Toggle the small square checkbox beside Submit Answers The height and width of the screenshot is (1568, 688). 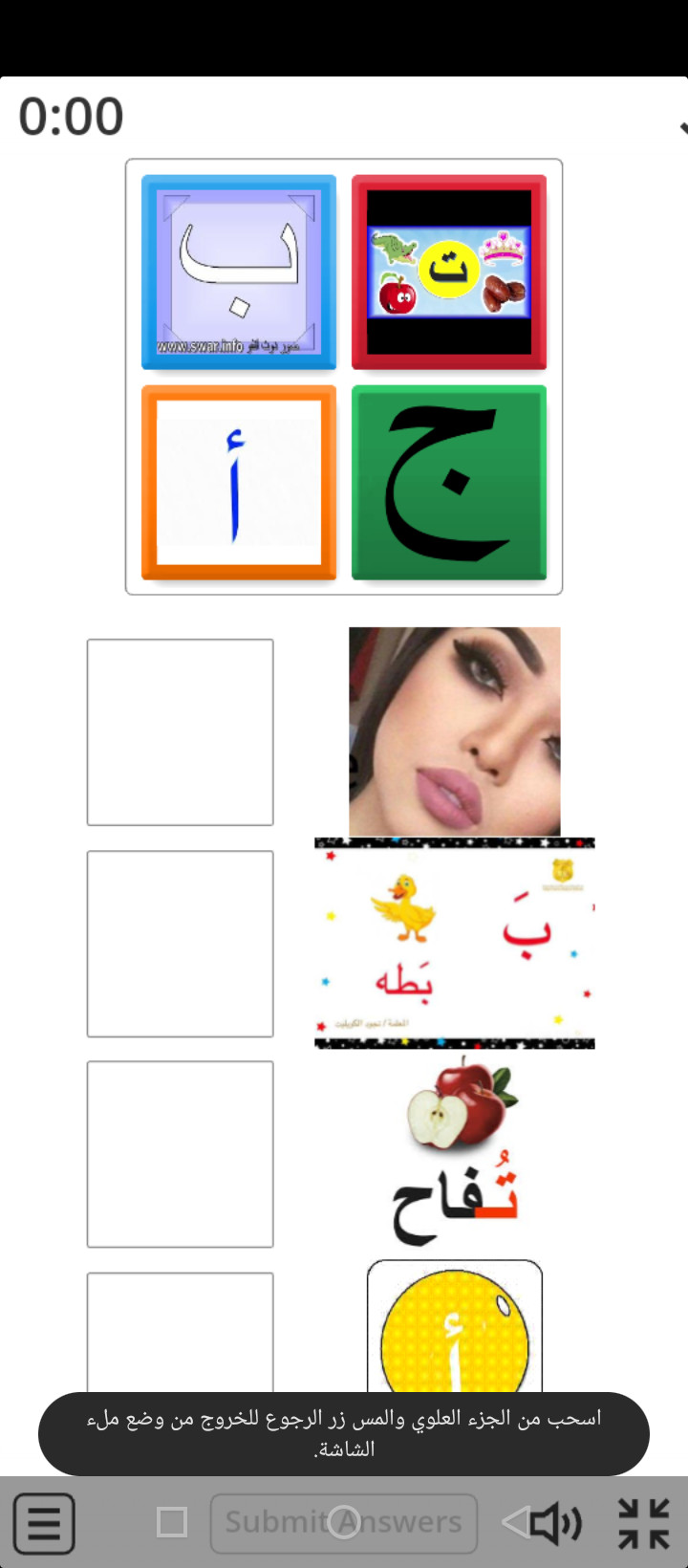[x=172, y=1522]
